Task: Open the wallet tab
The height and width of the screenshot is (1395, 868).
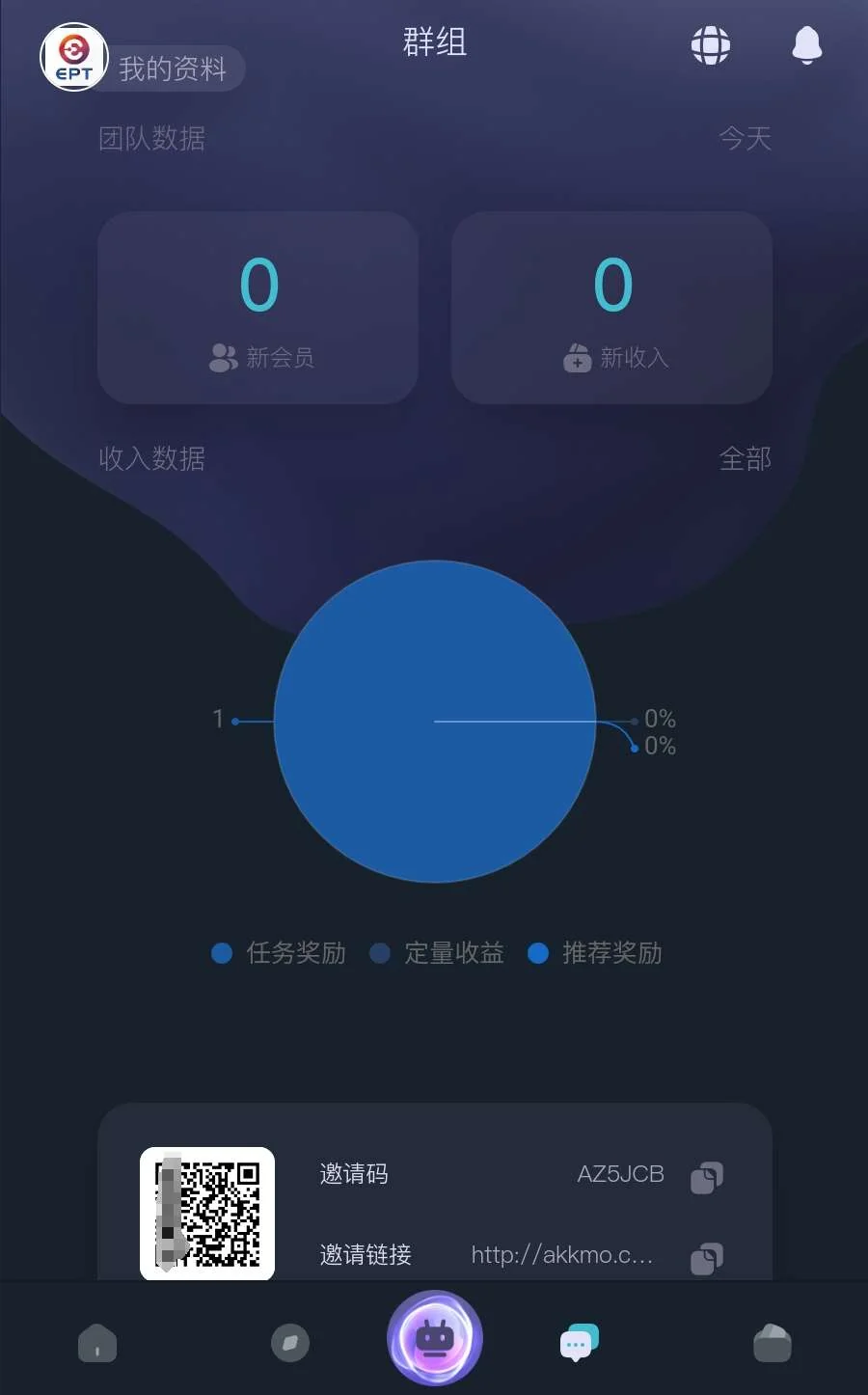Action: pyautogui.click(x=772, y=1343)
